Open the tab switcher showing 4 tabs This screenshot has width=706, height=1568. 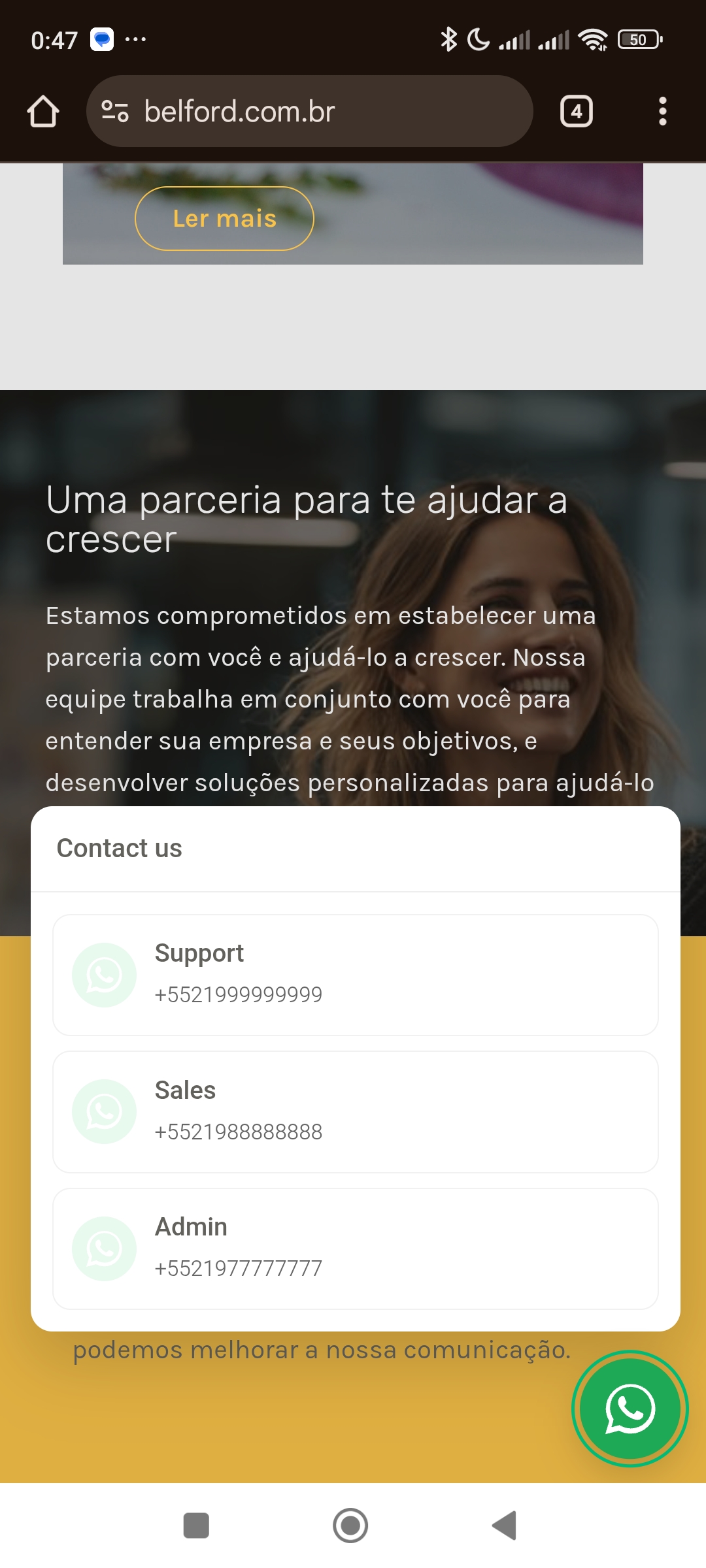(576, 111)
